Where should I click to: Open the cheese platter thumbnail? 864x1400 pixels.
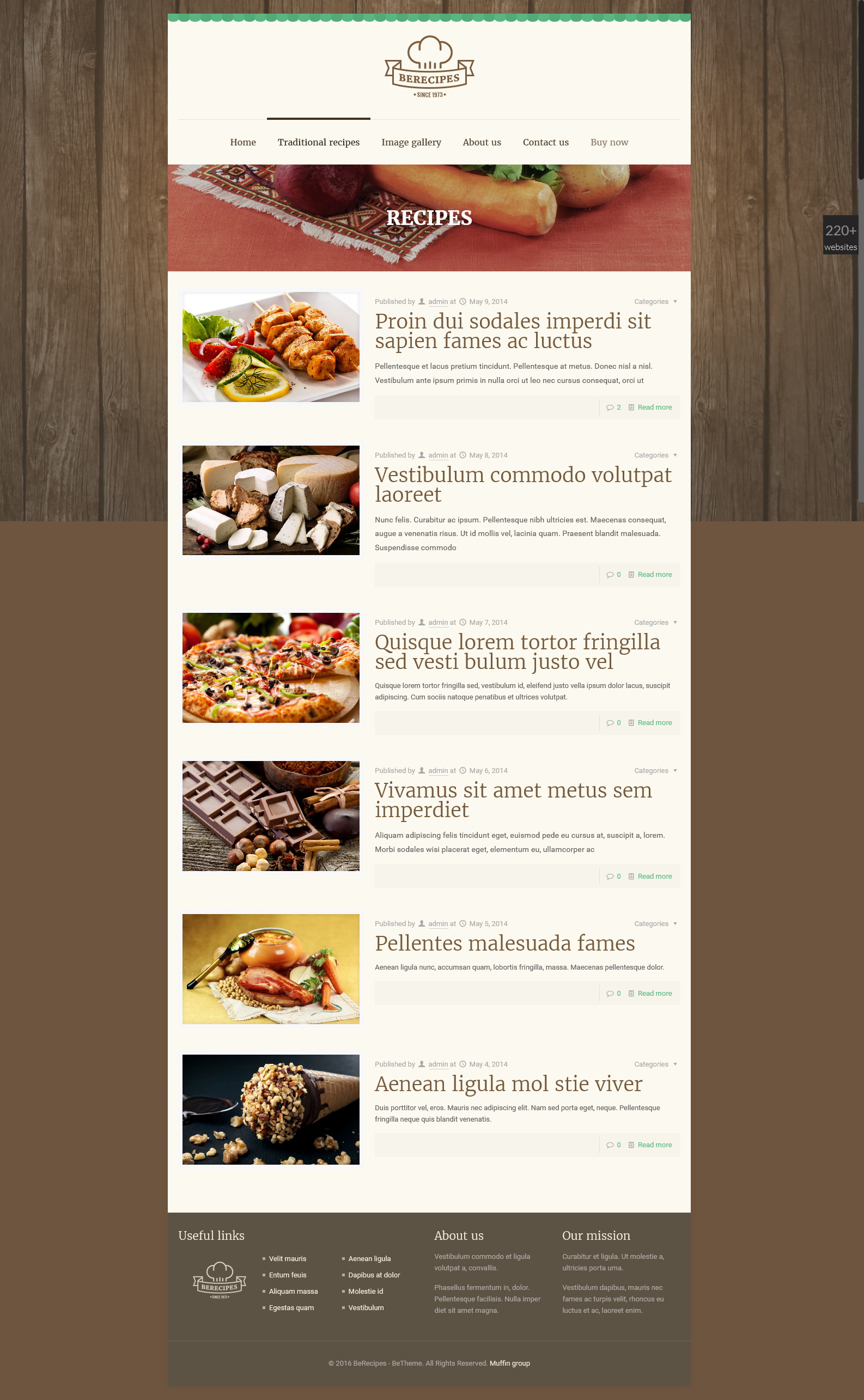(271, 500)
